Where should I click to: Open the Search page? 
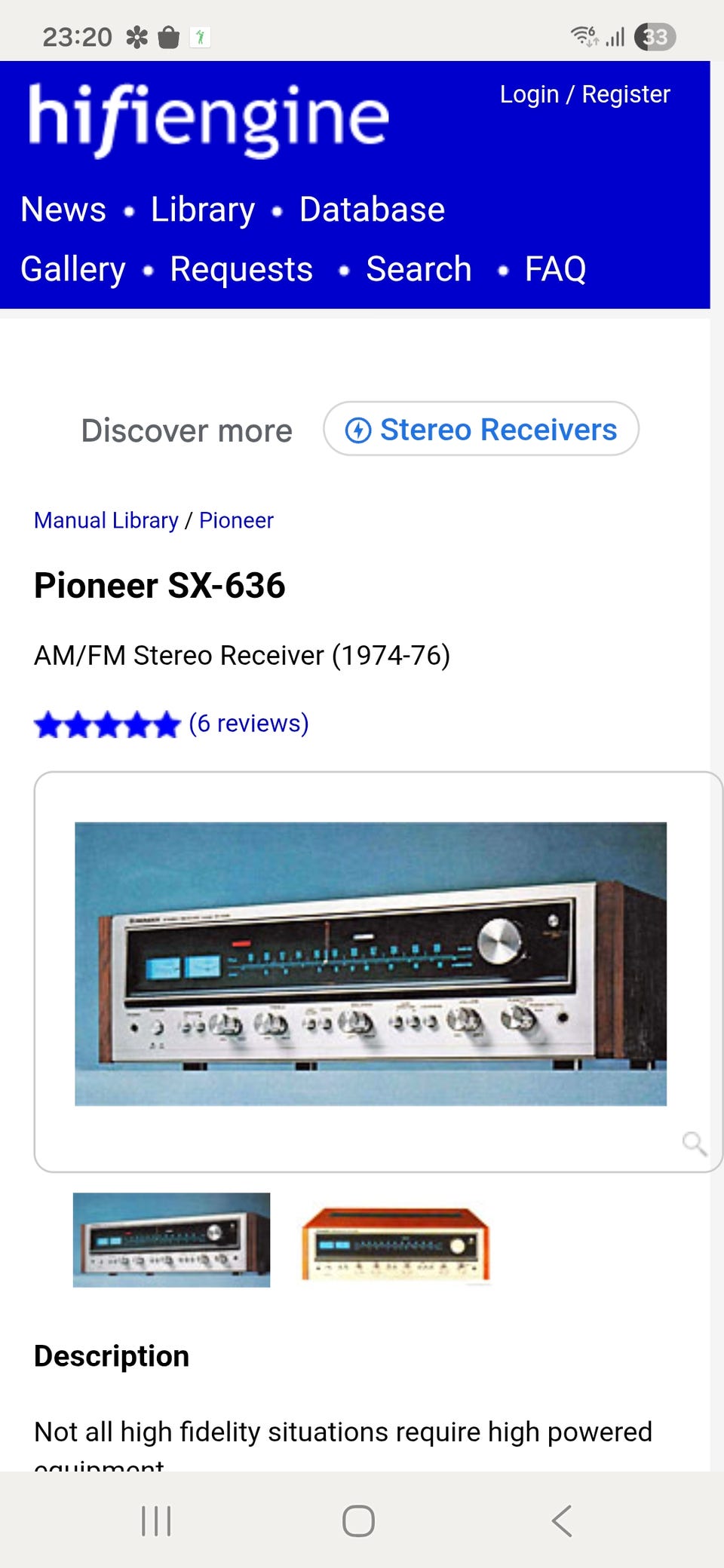[x=419, y=269]
